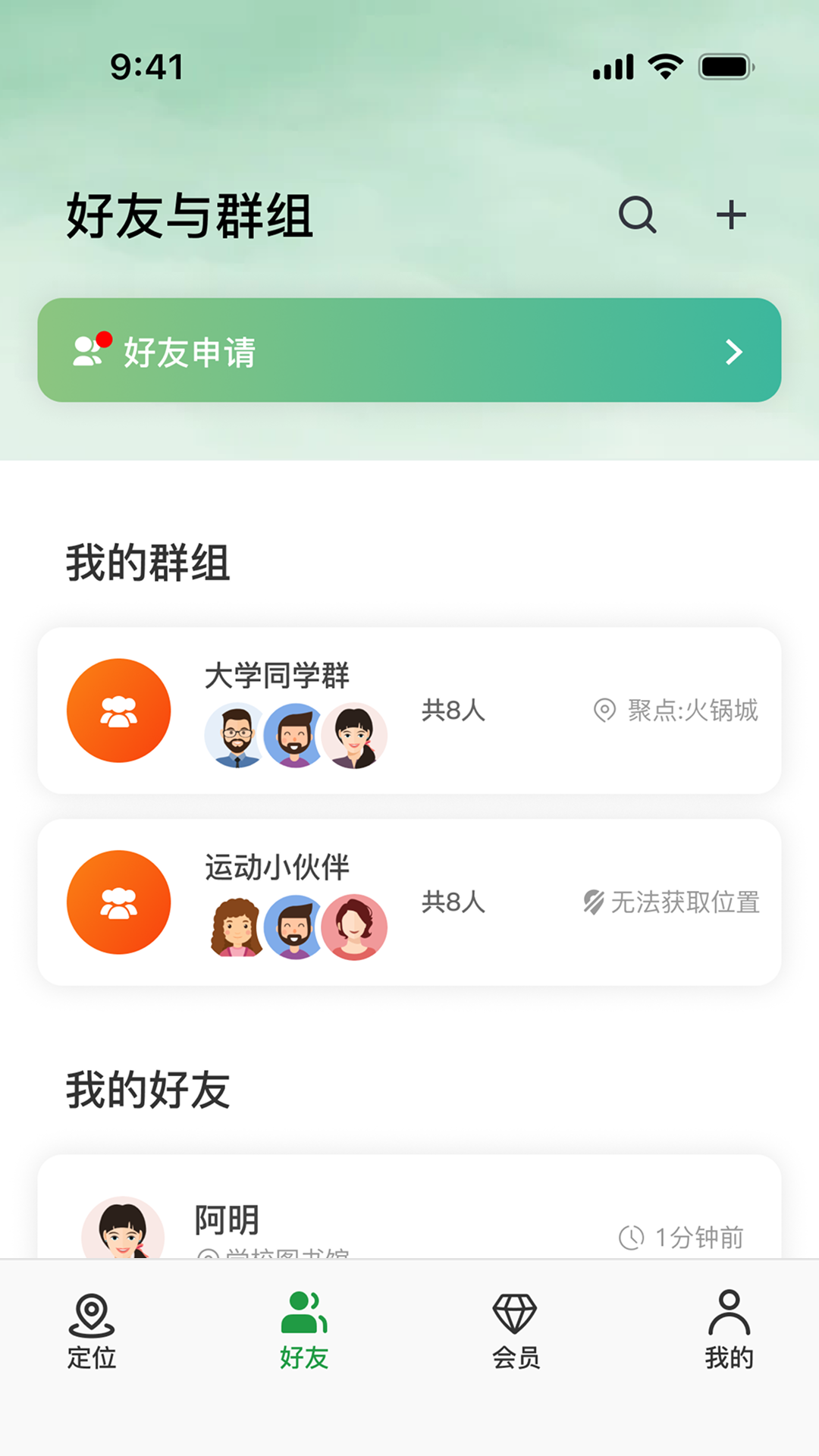Select the 运动小伙伴 group avatar icon
This screenshot has width=819, height=1456.
click(x=118, y=902)
